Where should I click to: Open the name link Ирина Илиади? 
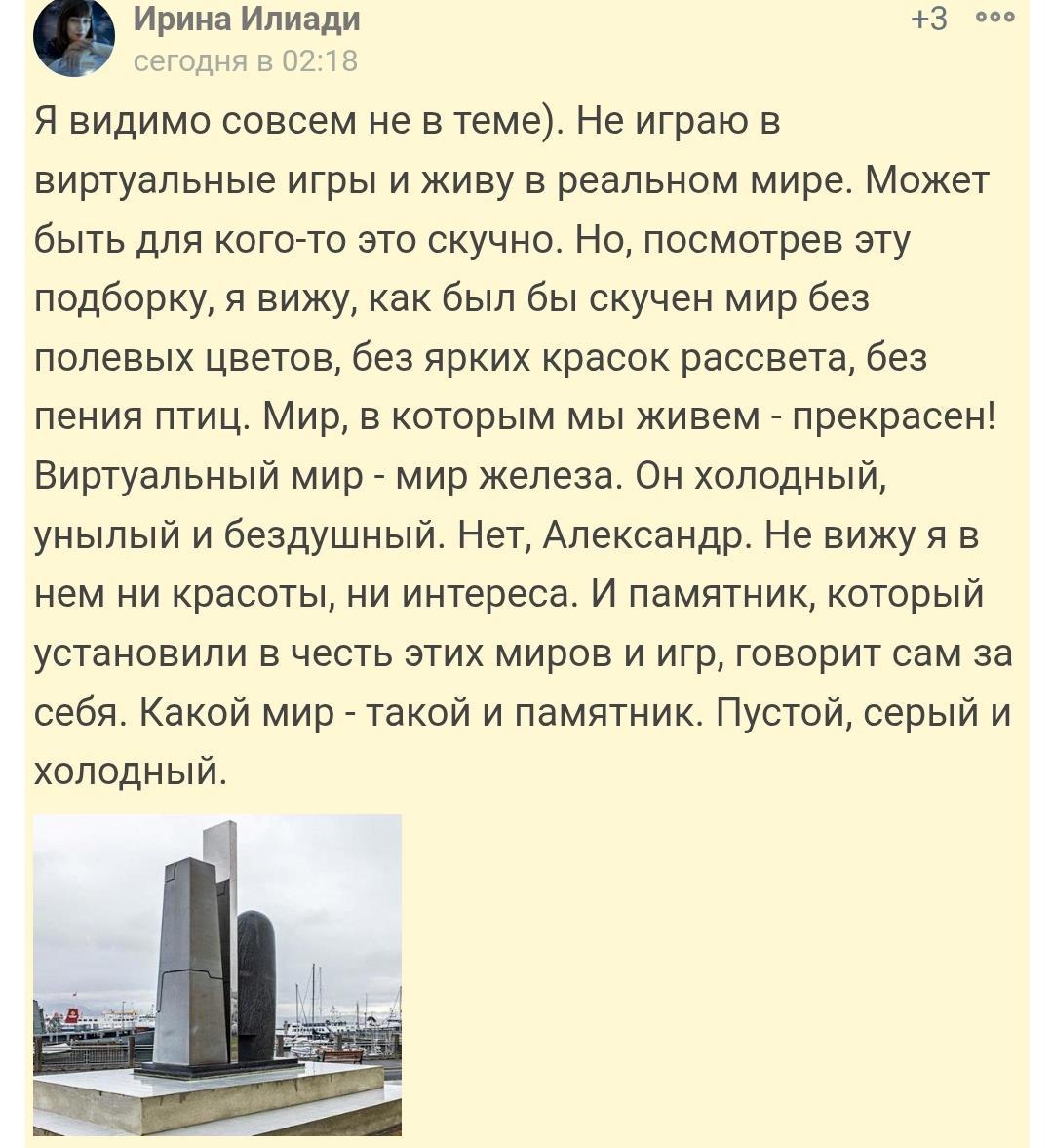pos(246,19)
